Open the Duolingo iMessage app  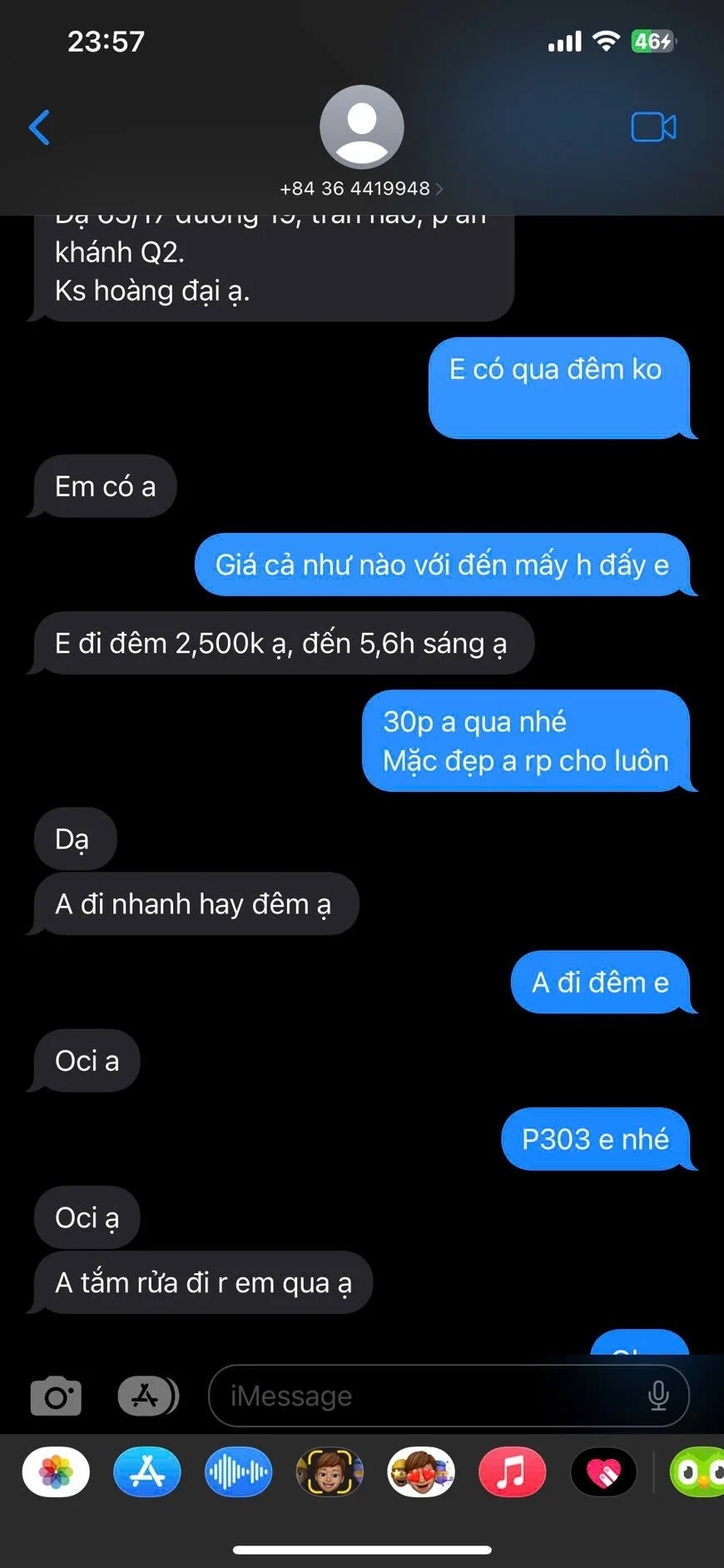point(697,1472)
